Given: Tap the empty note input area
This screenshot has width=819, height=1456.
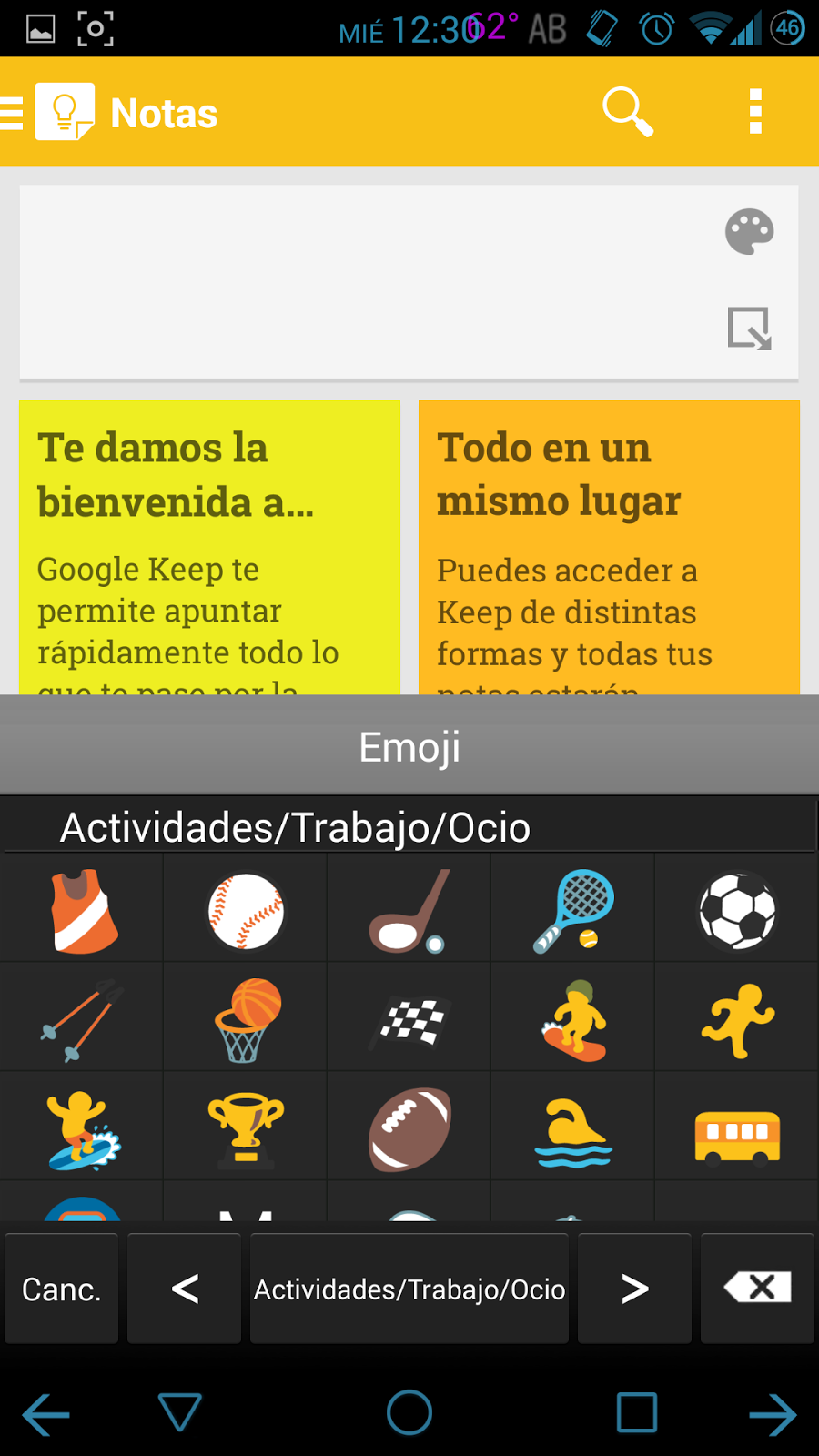Looking at the screenshot, I should [x=364, y=282].
